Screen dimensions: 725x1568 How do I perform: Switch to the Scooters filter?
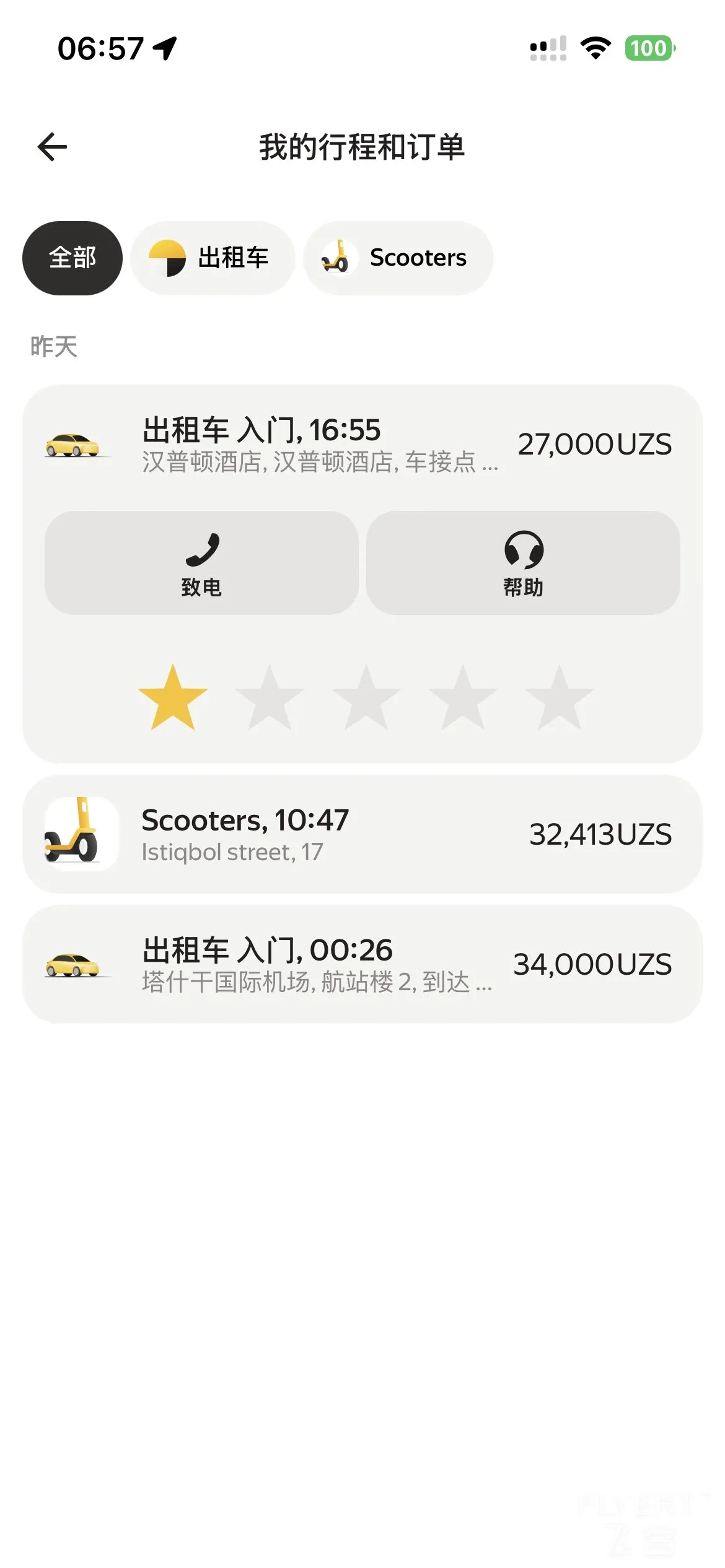[398, 258]
